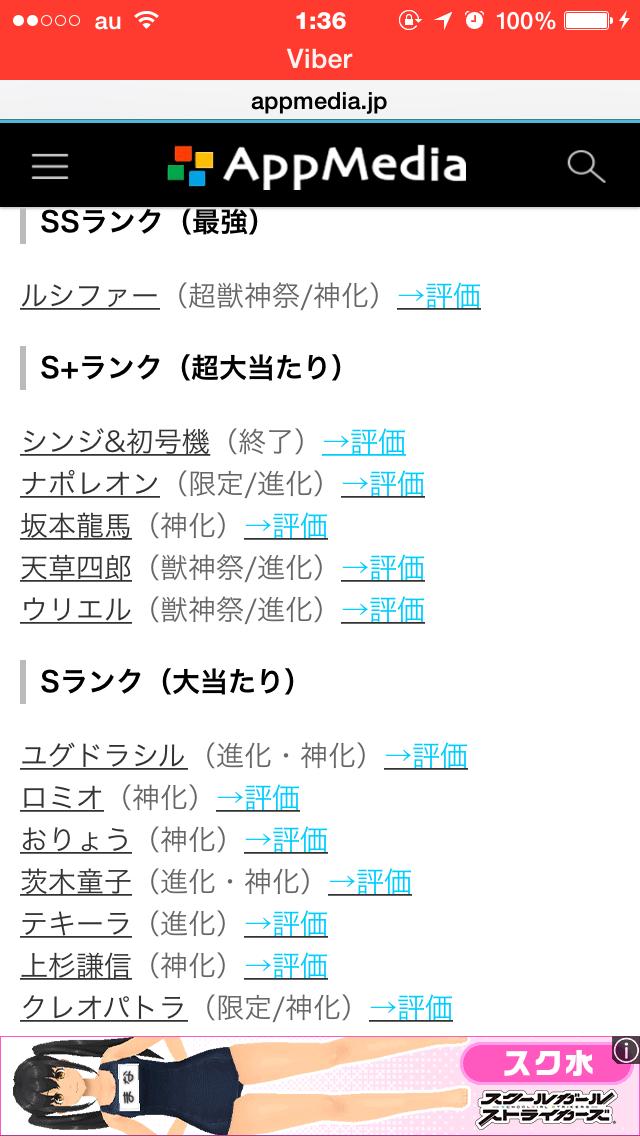
Task: Open the 坂本龍馬 character link
Action: (x=75, y=525)
